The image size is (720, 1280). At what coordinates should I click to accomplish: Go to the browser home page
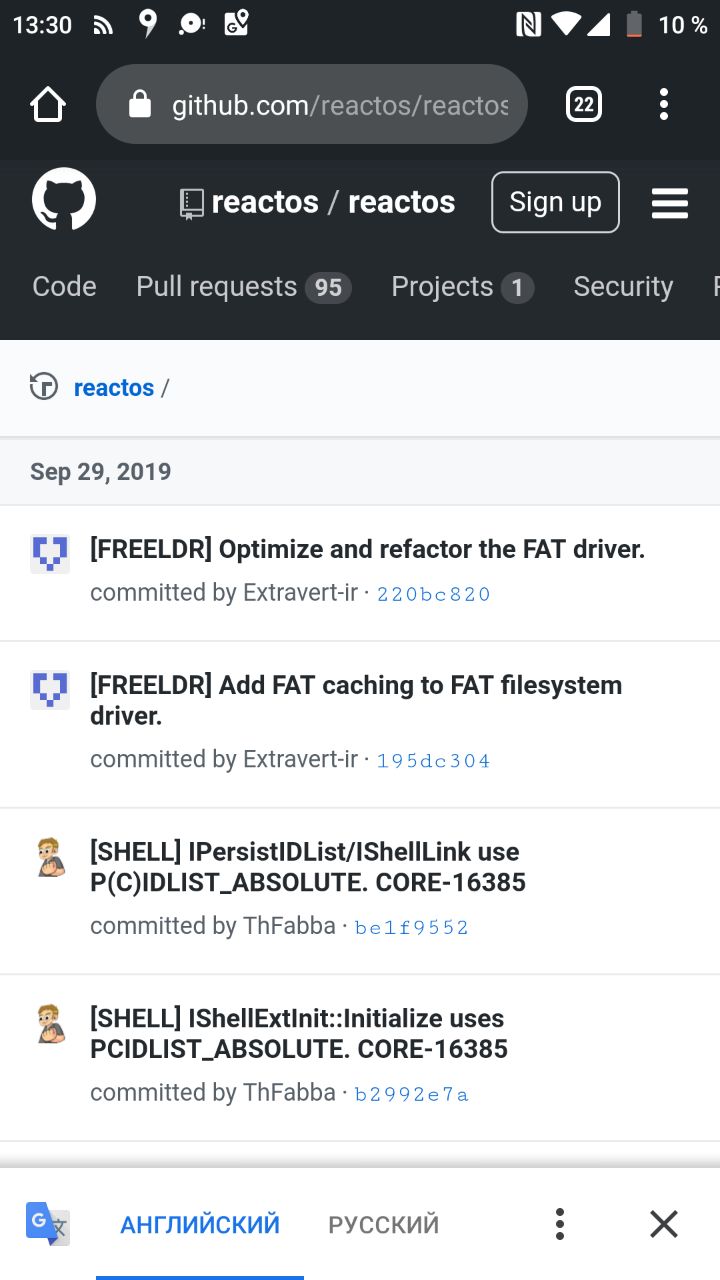(x=48, y=104)
